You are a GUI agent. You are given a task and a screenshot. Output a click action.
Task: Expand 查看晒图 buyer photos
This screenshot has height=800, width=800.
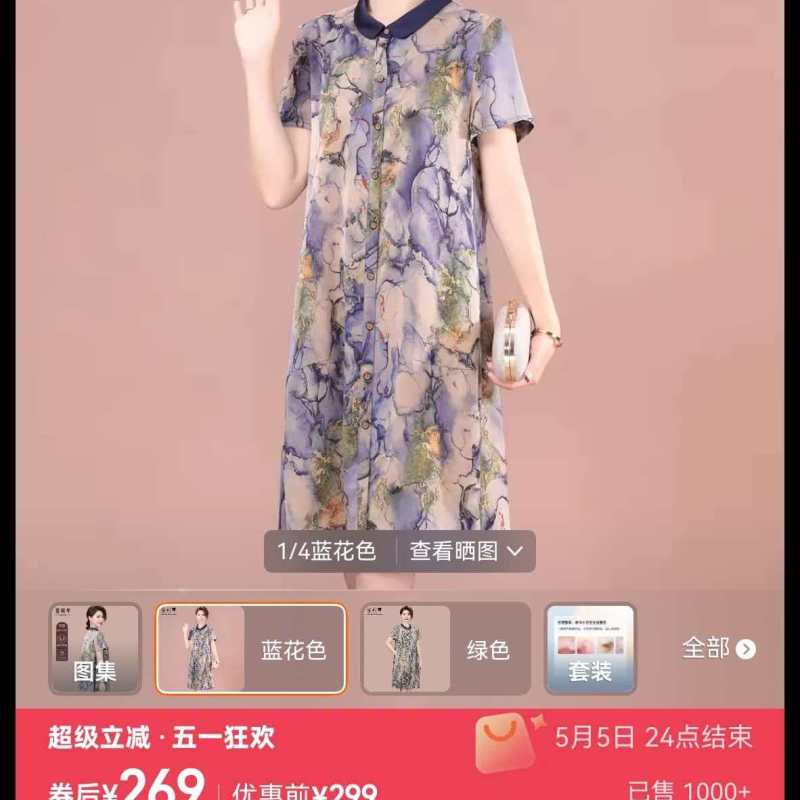click(x=466, y=551)
